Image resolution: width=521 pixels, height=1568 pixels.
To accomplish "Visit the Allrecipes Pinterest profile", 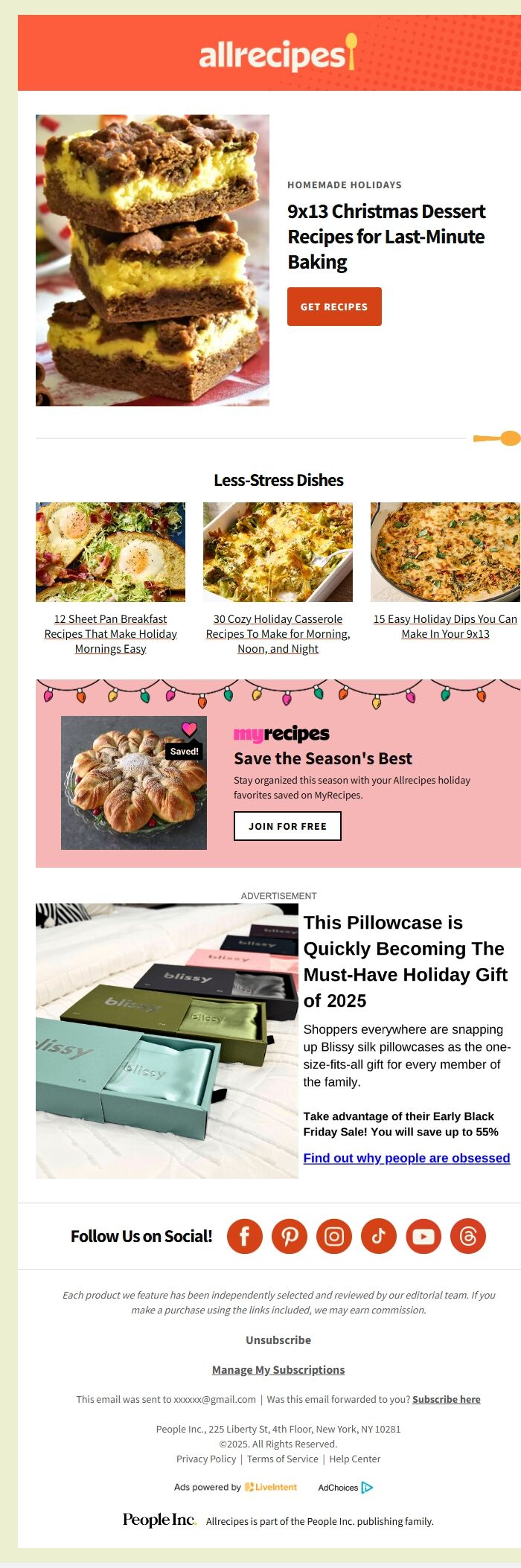I will coord(290,1236).
